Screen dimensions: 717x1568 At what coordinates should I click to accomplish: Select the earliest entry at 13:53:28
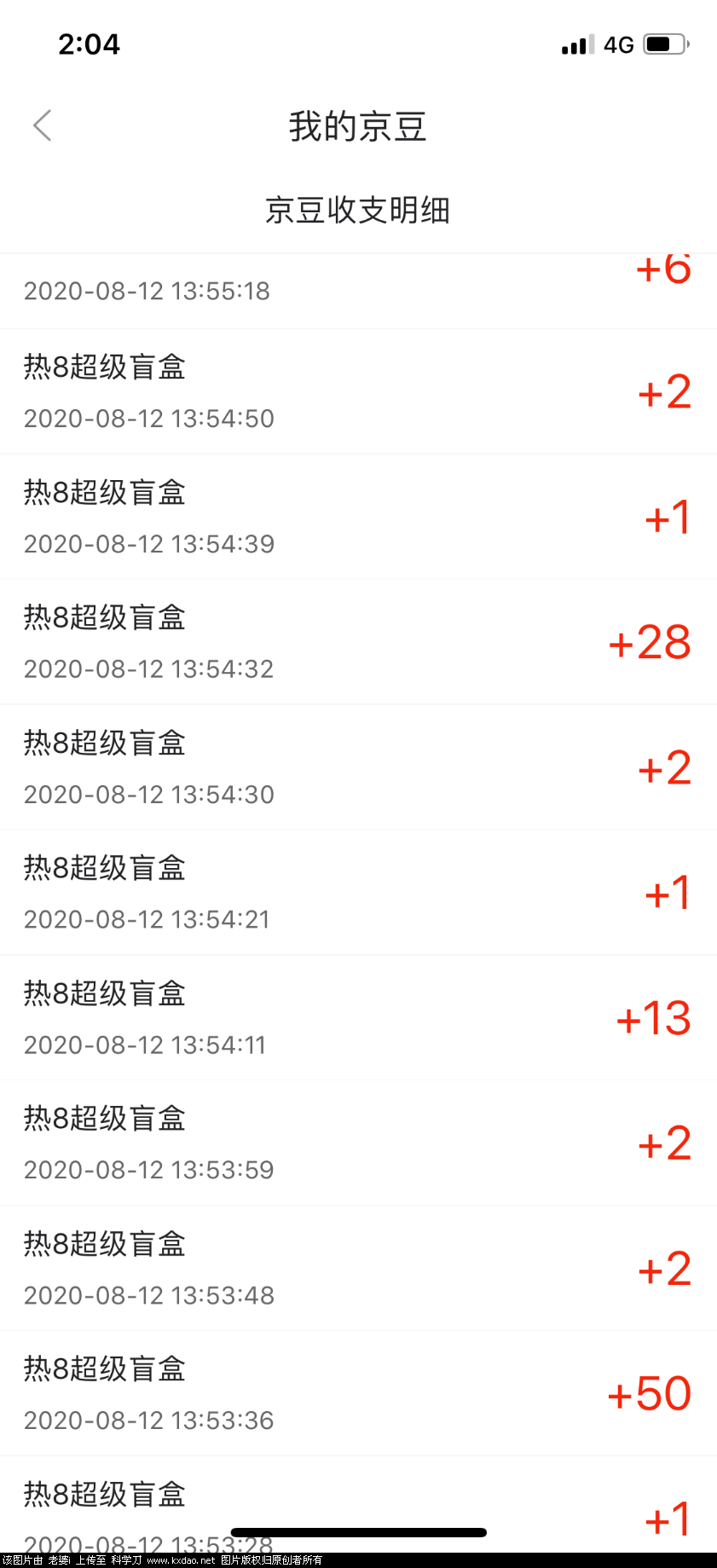(104, 1493)
